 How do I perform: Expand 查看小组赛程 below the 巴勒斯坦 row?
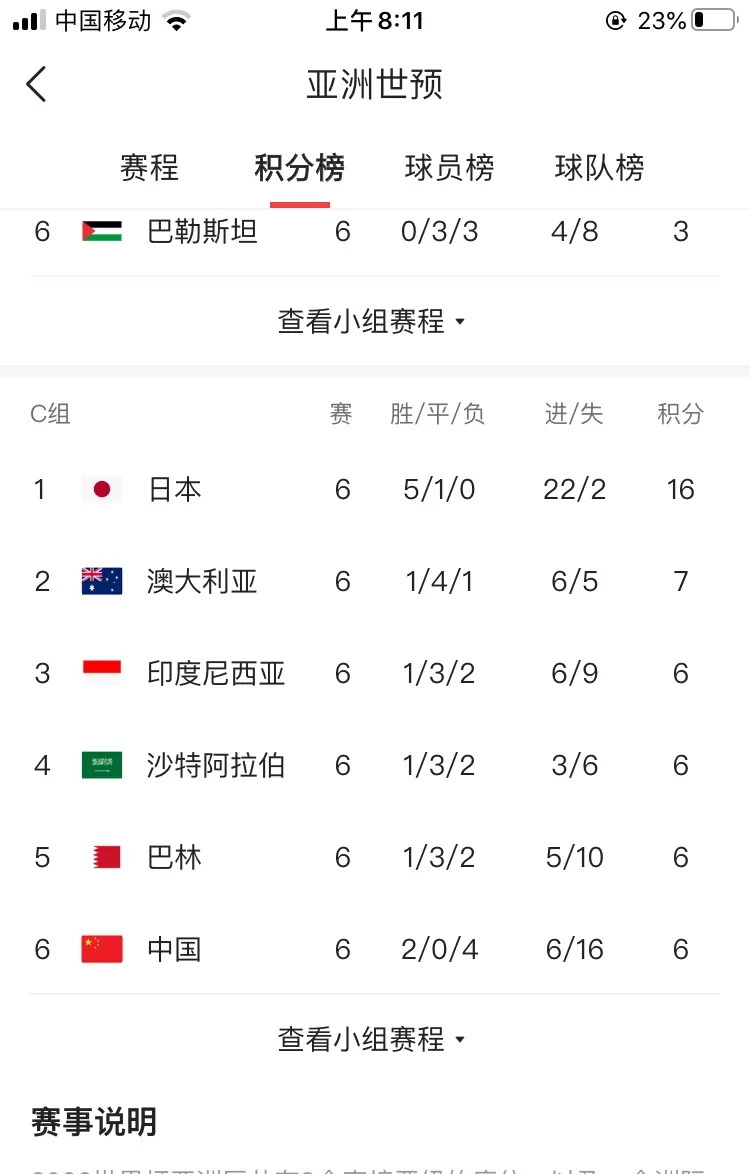(x=372, y=322)
